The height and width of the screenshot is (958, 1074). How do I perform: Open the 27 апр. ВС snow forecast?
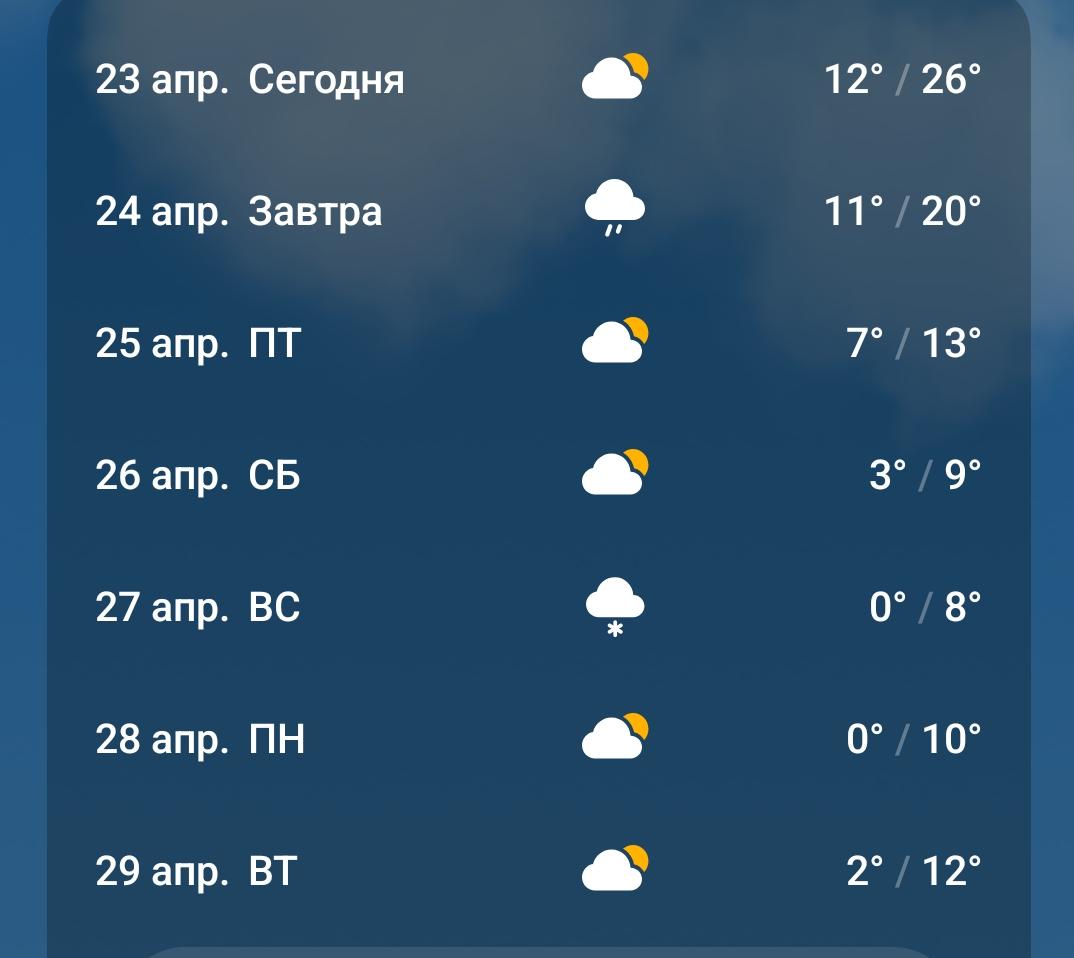tap(538, 607)
